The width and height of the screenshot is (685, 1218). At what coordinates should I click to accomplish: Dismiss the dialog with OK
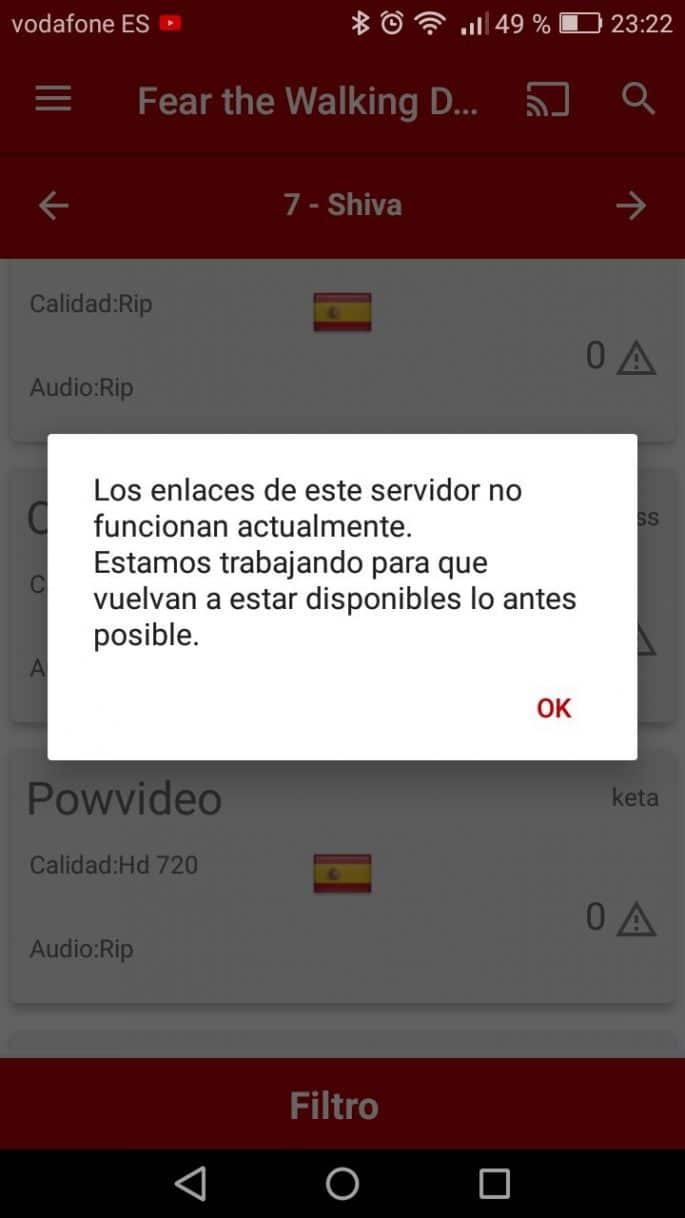pos(553,708)
